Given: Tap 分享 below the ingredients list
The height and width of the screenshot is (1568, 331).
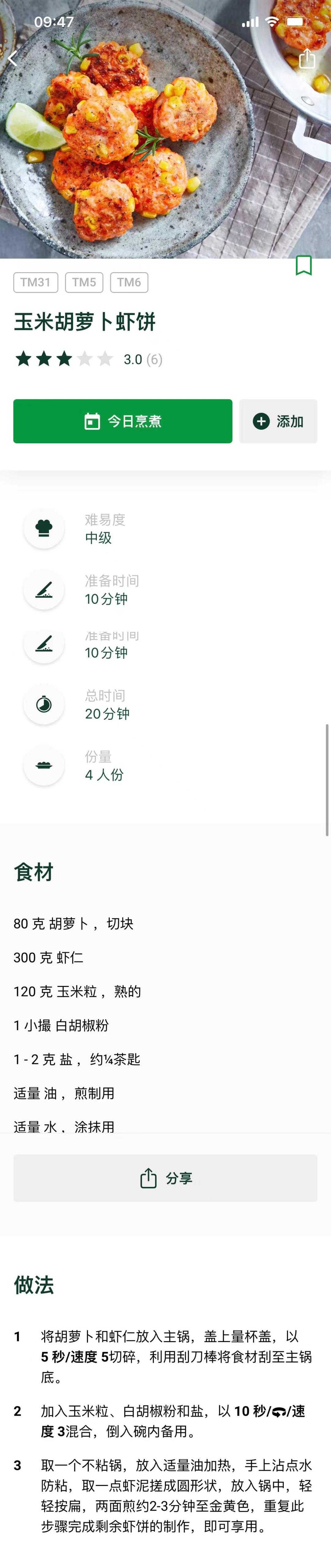Looking at the screenshot, I should [165, 1178].
